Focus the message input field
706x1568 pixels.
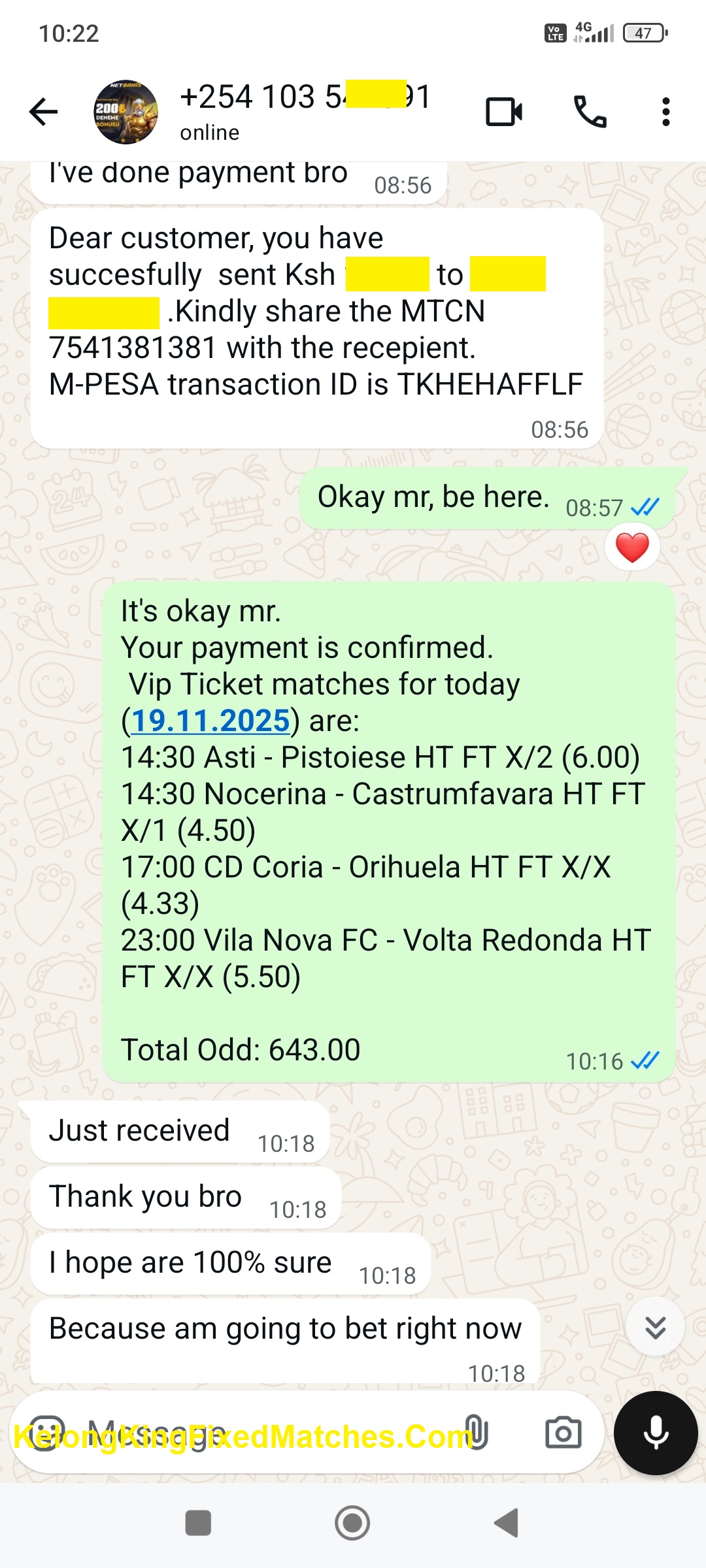(x=261, y=1433)
